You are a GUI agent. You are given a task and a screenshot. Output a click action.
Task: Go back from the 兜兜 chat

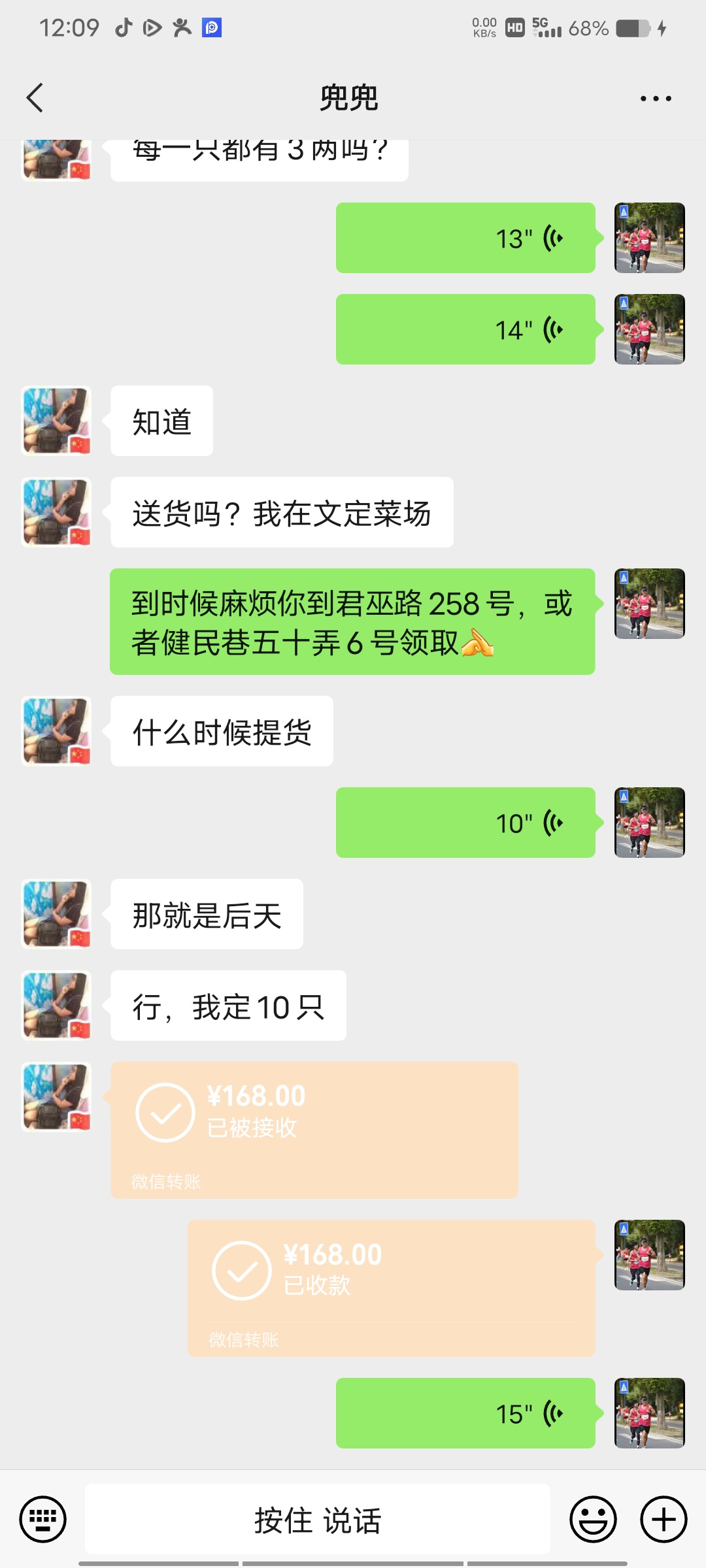(35, 98)
